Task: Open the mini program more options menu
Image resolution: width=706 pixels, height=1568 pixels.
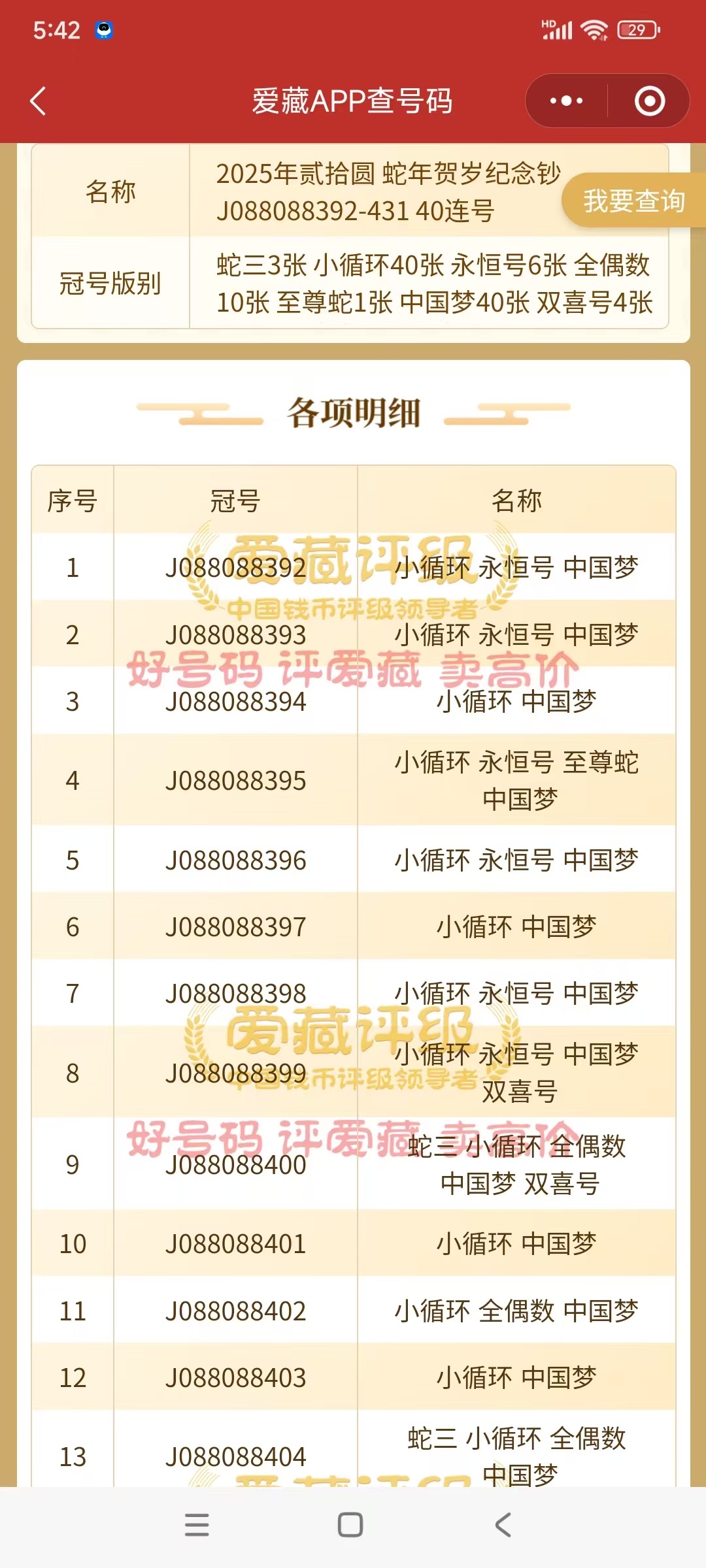Action: click(x=566, y=101)
